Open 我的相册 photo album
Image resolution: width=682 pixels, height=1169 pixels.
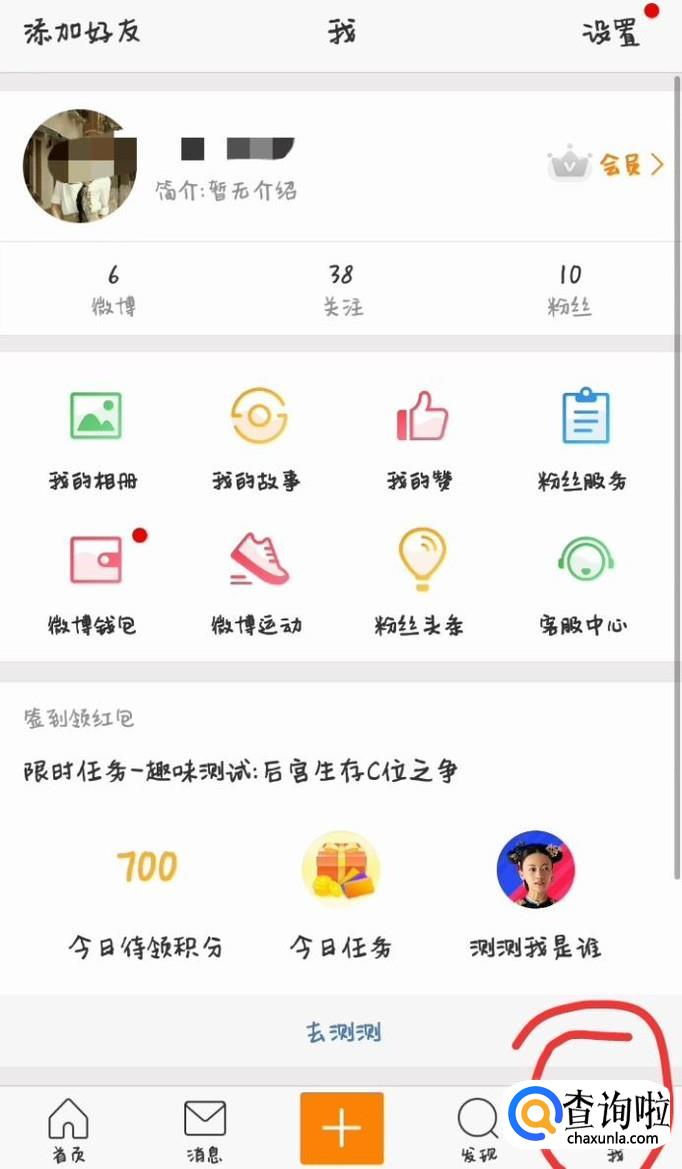(x=94, y=439)
